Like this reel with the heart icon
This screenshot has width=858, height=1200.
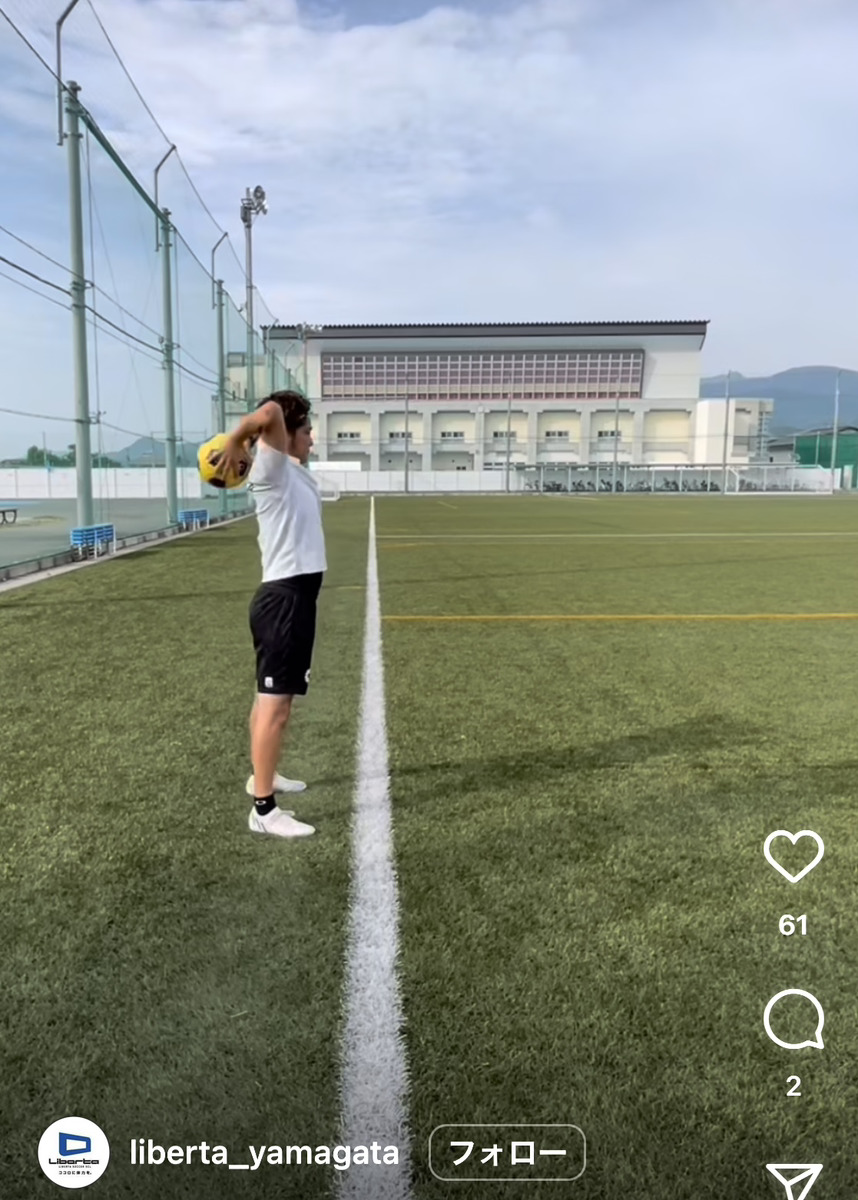(x=793, y=856)
